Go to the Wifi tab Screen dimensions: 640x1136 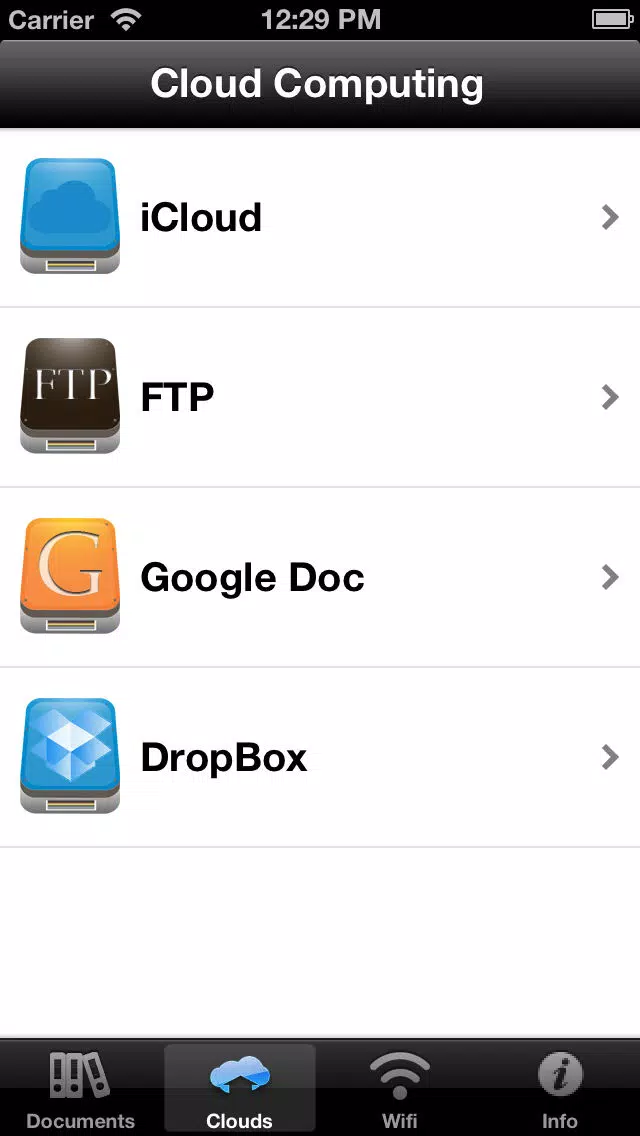[399, 1089]
